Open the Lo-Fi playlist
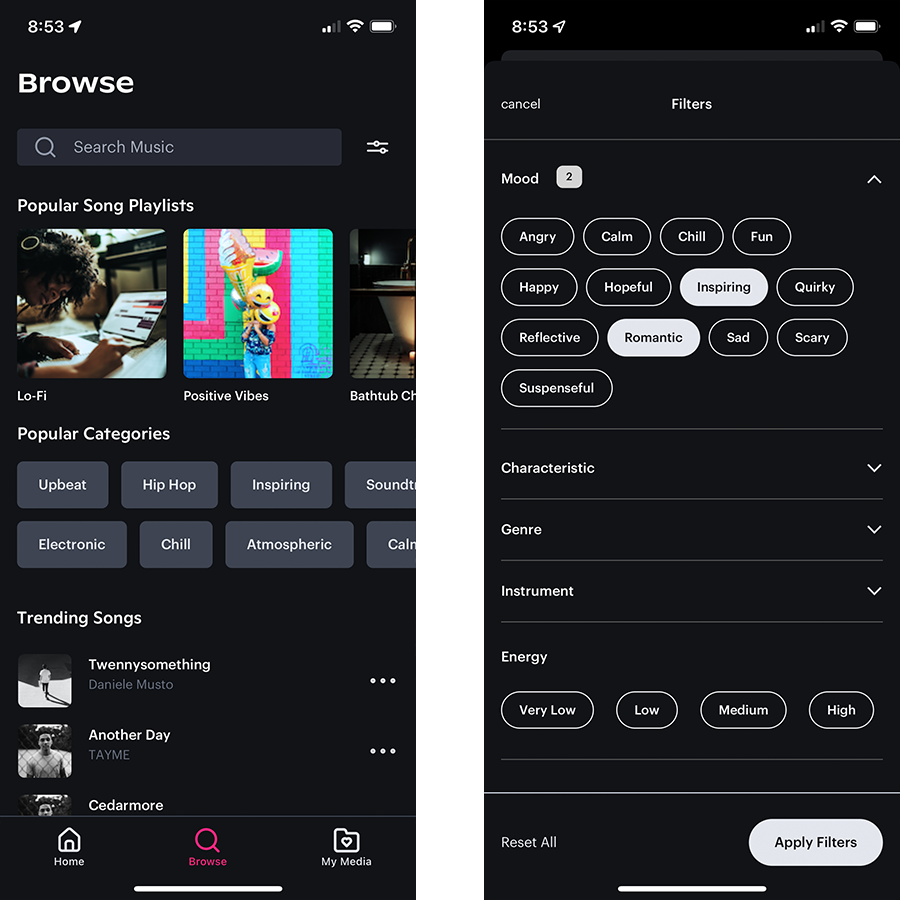 (92, 303)
